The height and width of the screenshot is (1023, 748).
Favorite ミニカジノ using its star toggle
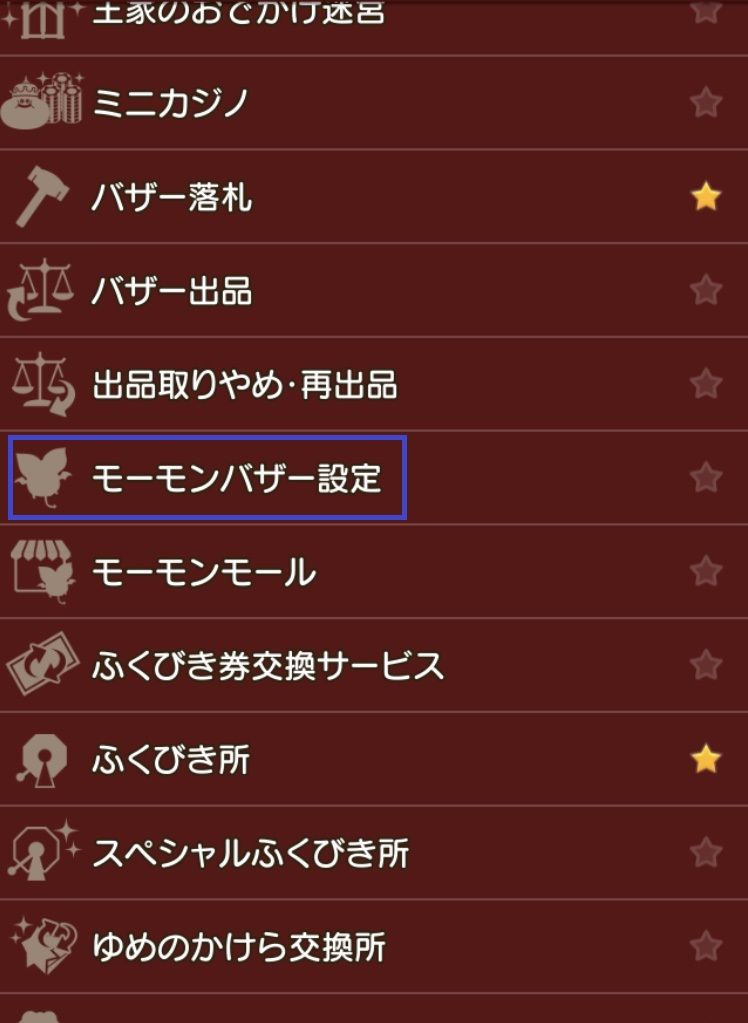(x=706, y=100)
